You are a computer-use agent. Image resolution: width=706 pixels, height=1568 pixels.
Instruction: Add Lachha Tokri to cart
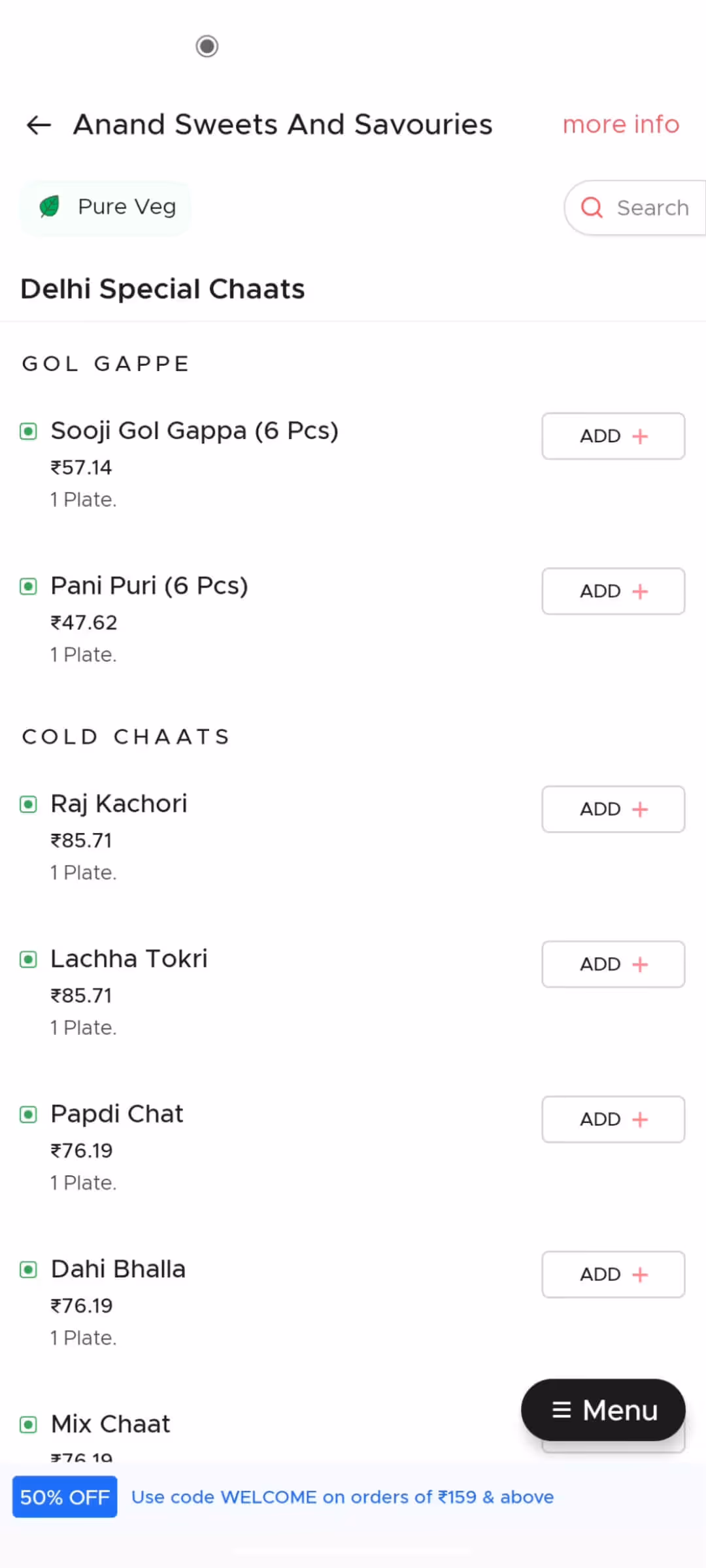click(613, 964)
